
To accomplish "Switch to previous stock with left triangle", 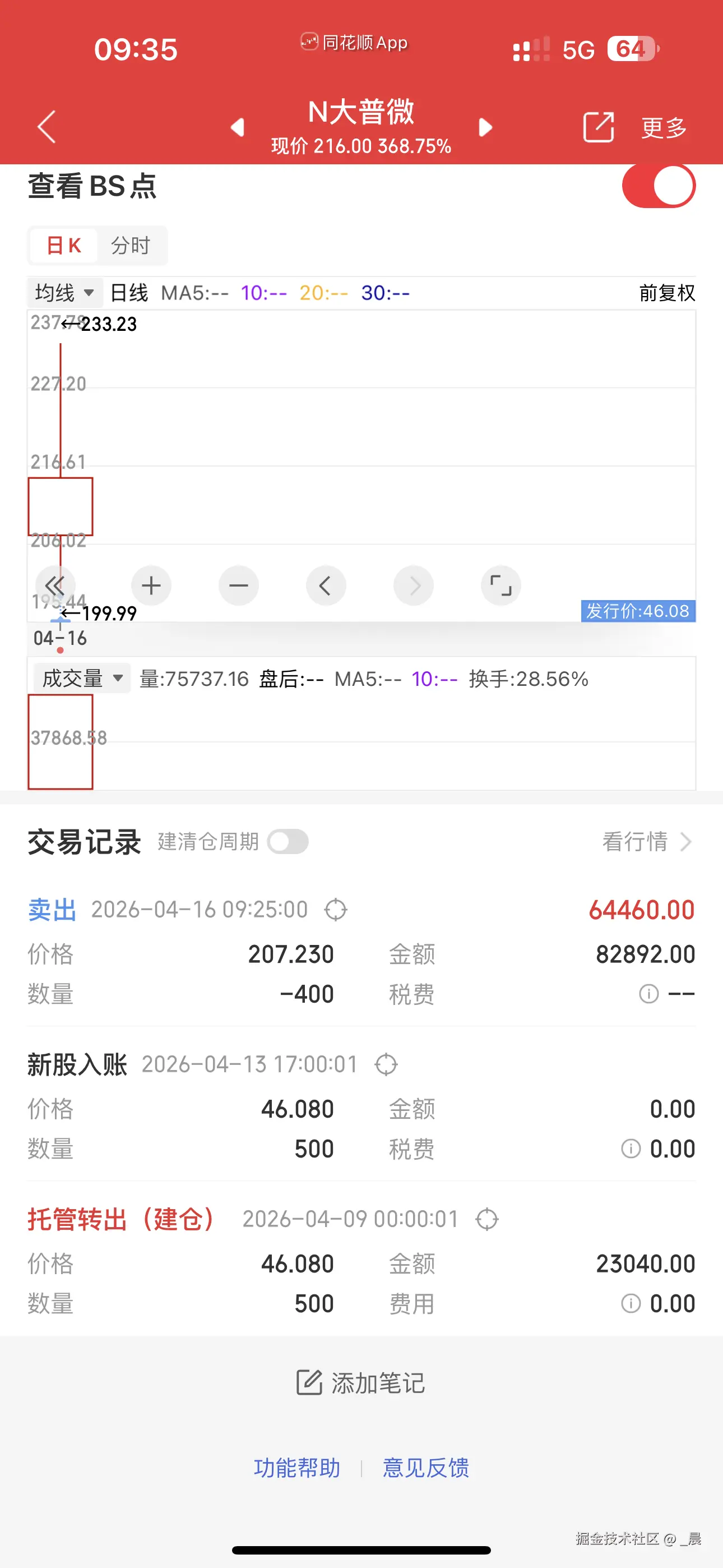I will 237,127.
